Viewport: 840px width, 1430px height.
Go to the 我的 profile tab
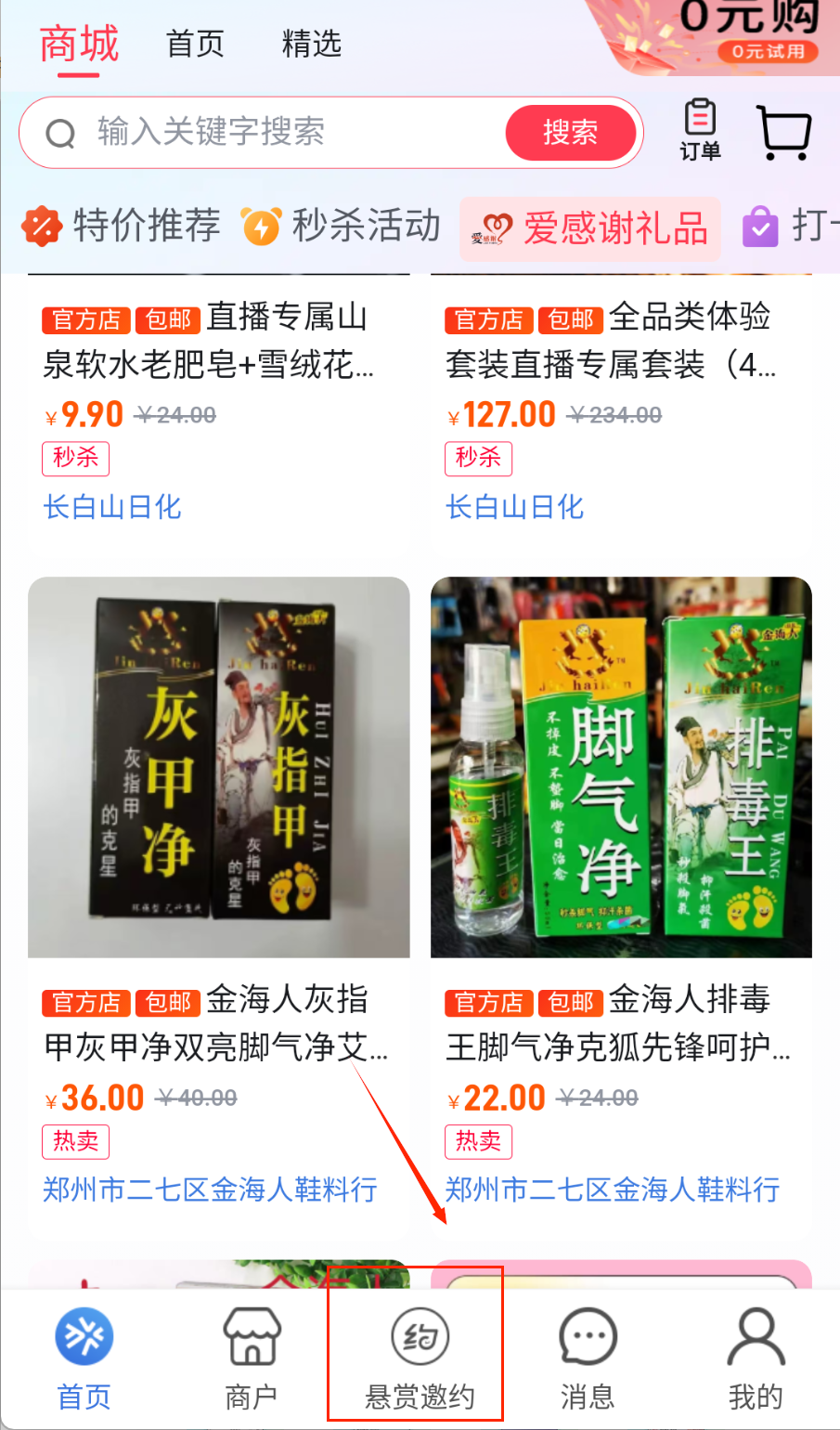[756, 1358]
